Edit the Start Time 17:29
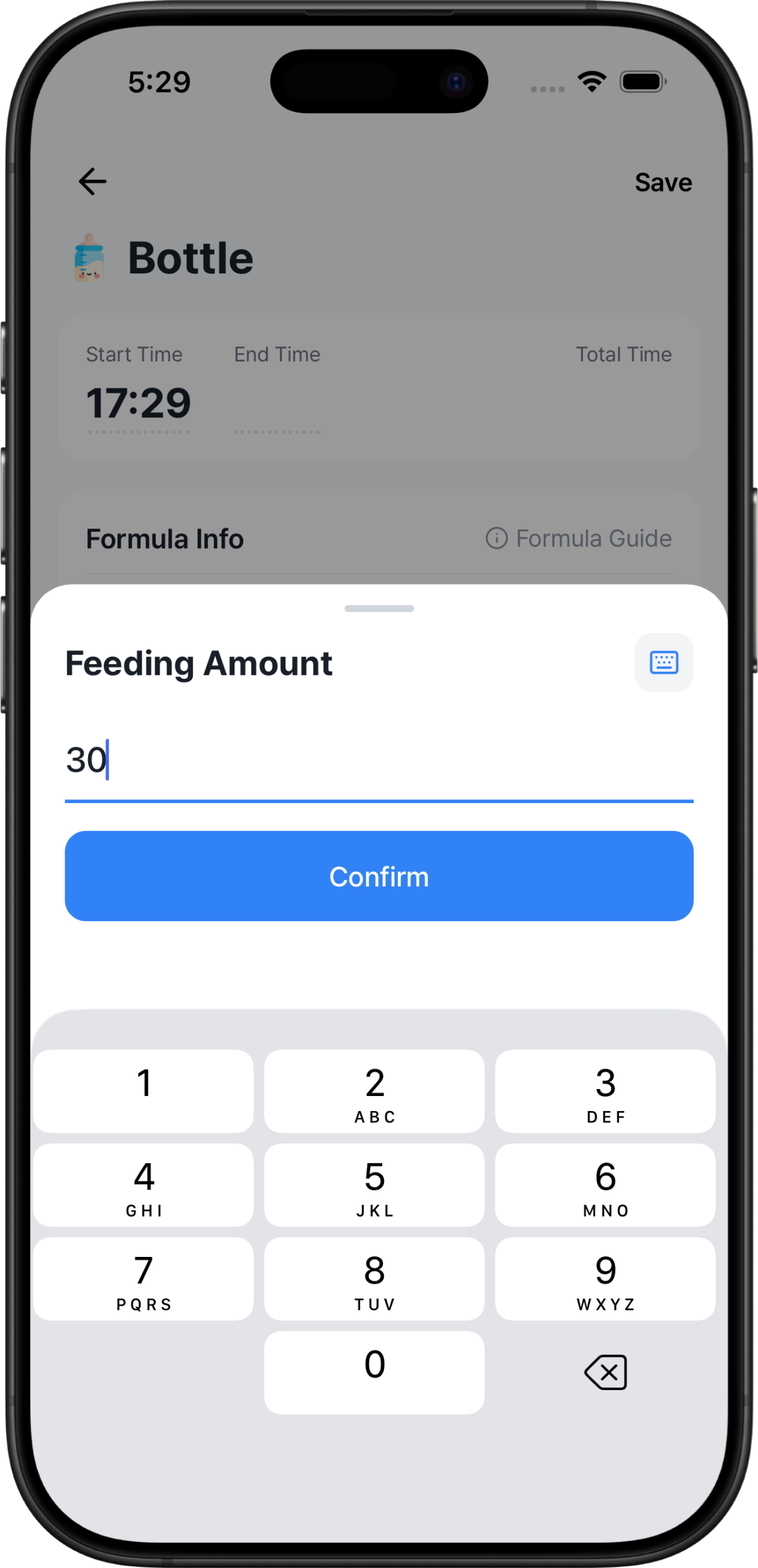 tap(138, 403)
